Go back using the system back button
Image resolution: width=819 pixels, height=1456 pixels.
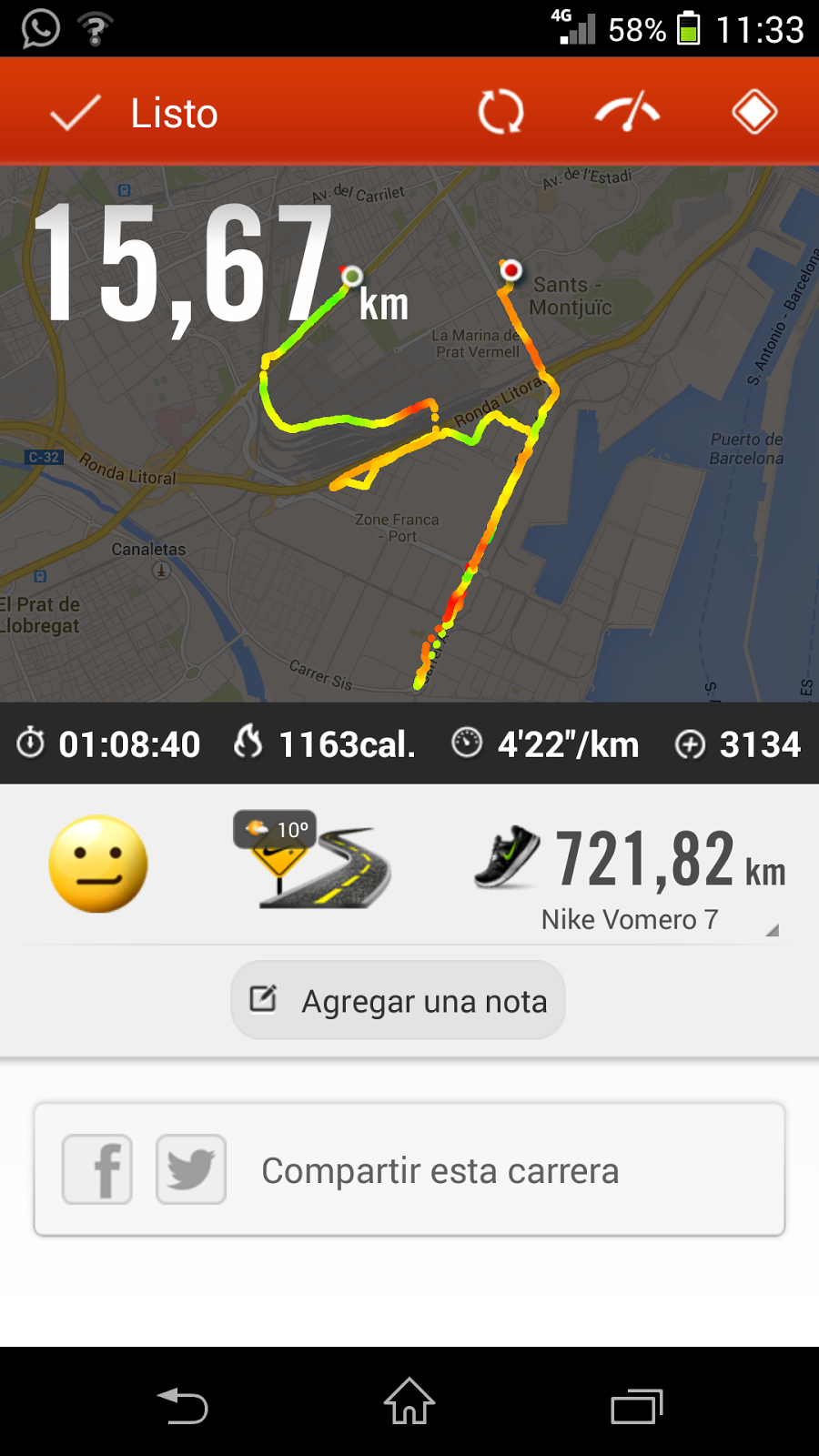183,1405
